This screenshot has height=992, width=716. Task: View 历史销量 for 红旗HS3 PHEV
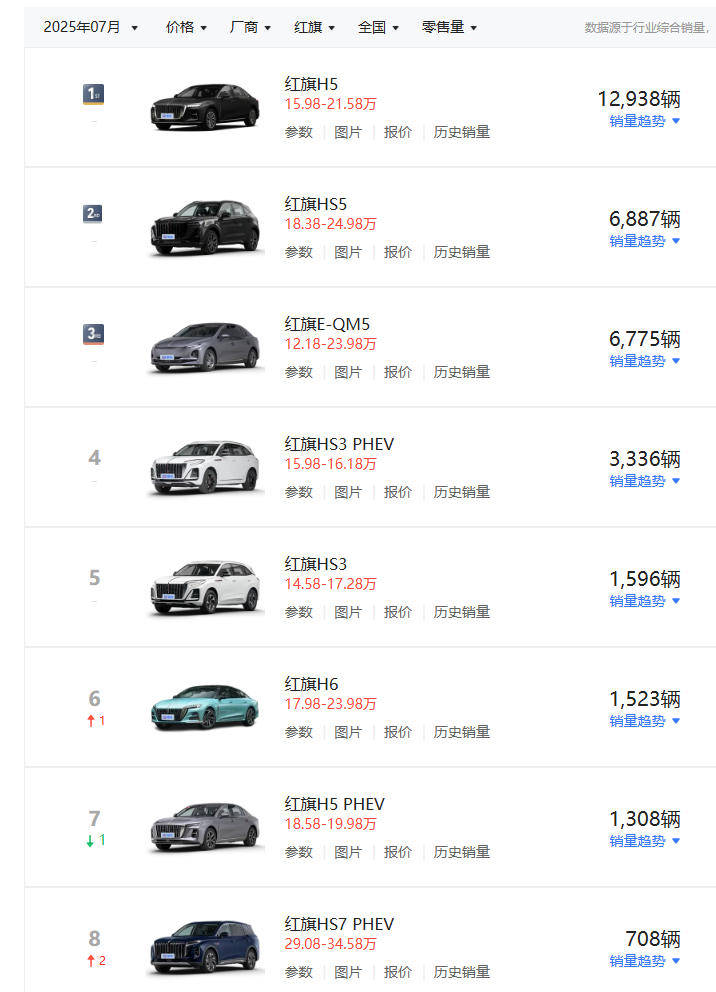(x=461, y=492)
